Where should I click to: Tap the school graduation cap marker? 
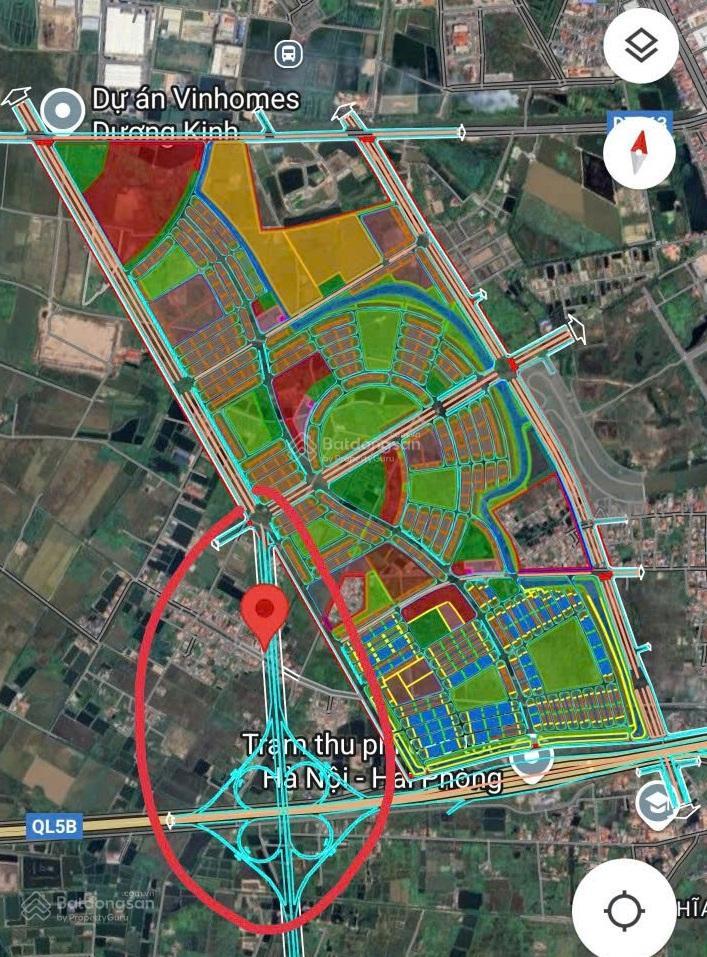click(657, 802)
